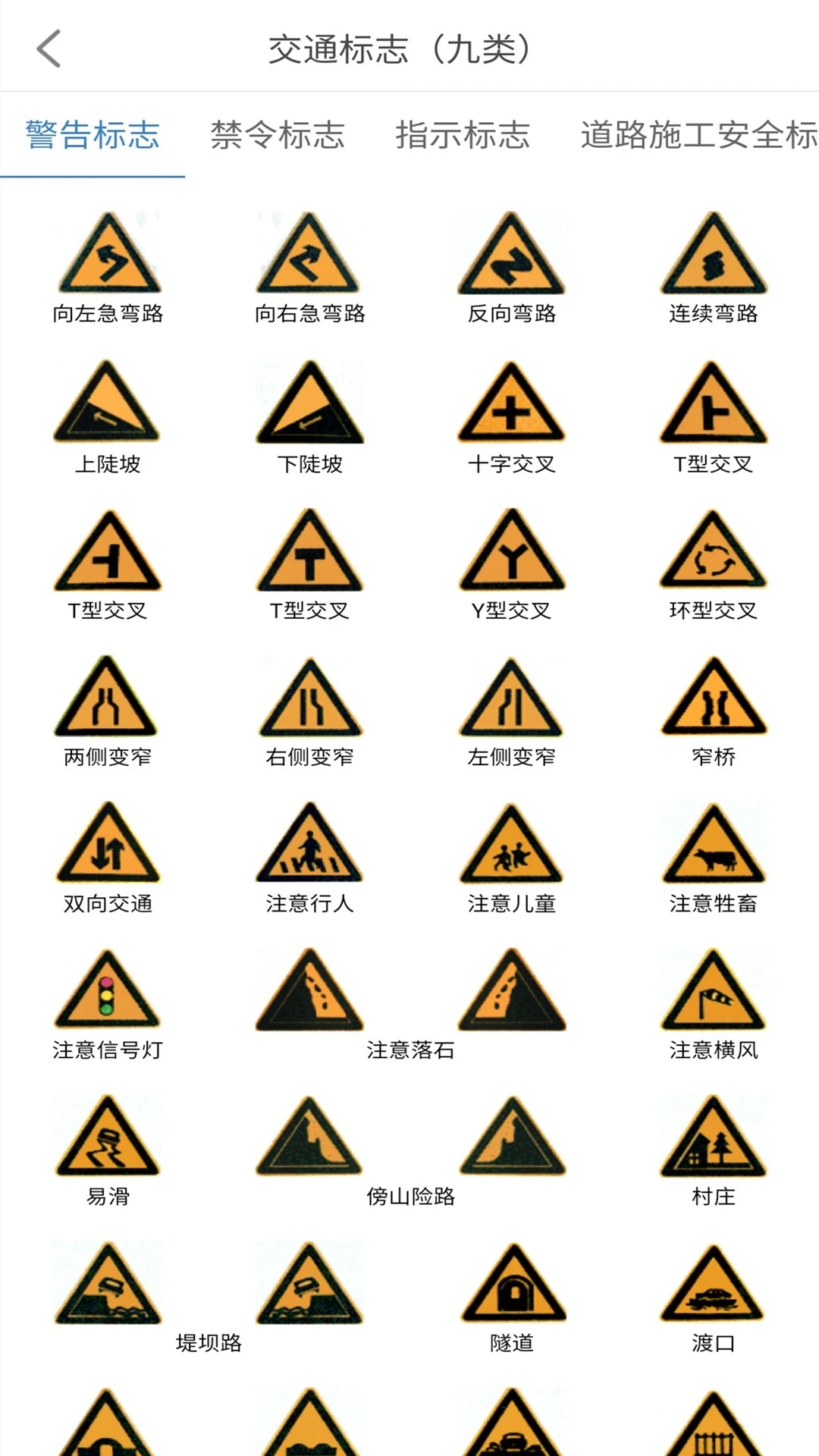Select the 双向交通 two-way traffic sign
Viewport: 819px width, 1456px height.
(x=106, y=849)
